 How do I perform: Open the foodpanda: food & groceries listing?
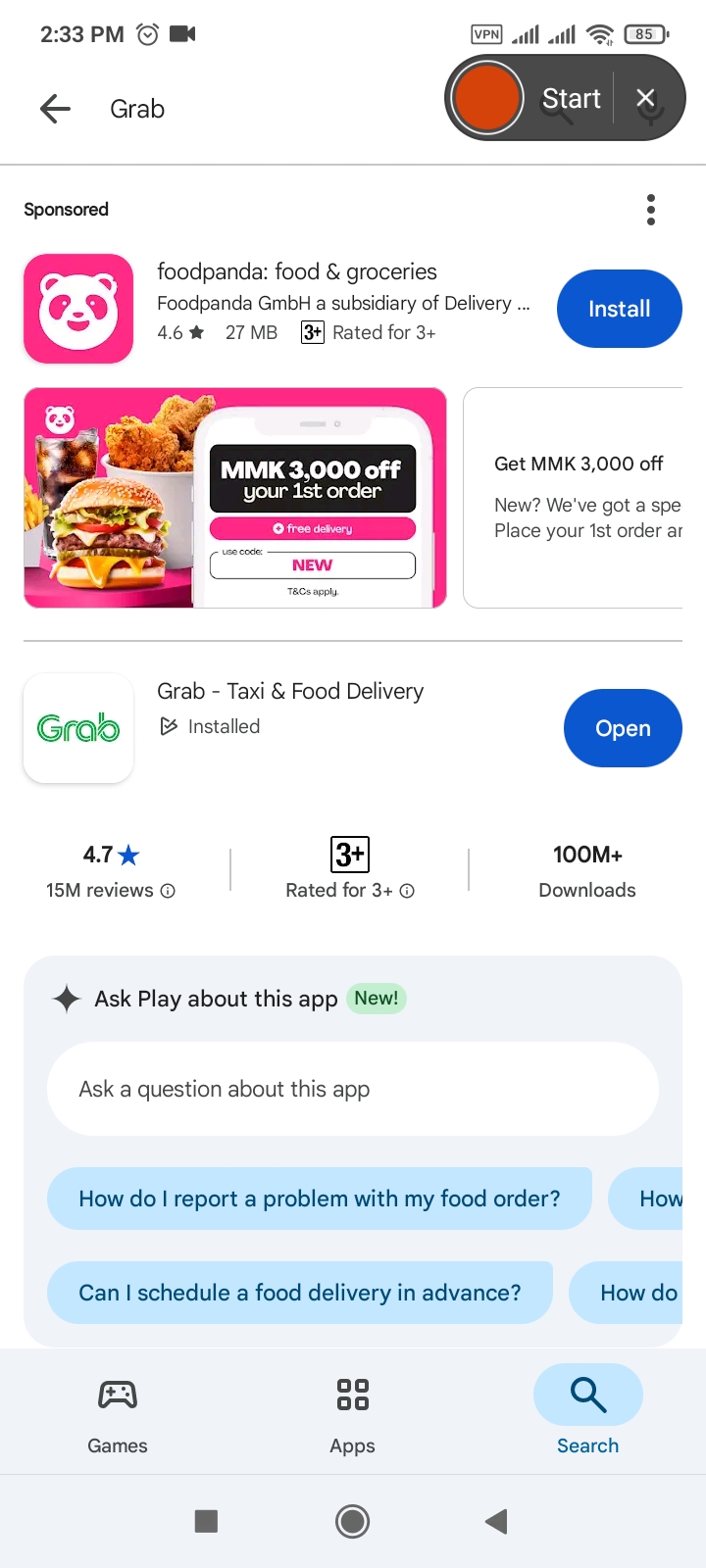tap(296, 272)
